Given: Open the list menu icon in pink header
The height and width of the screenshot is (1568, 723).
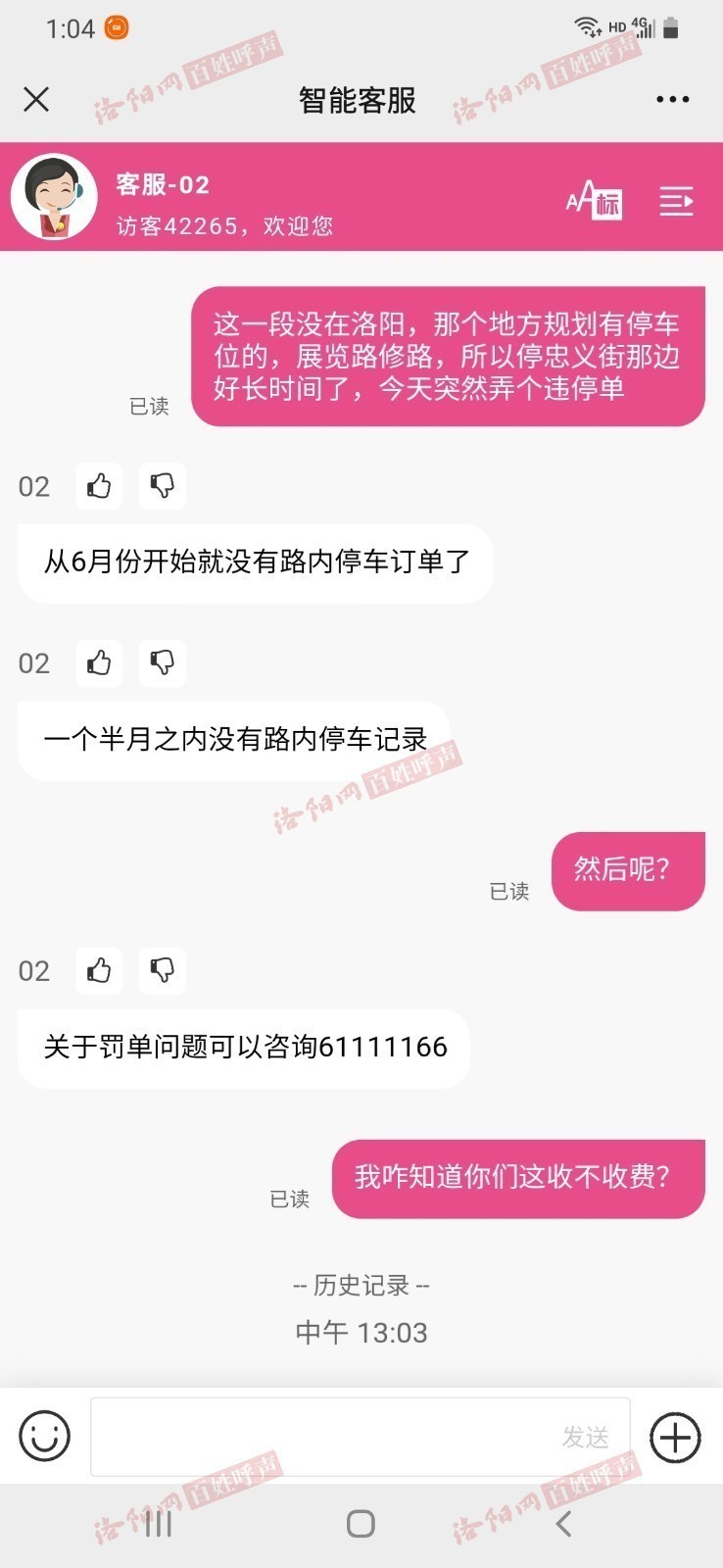Looking at the screenshot, I should tap(676, 201).
